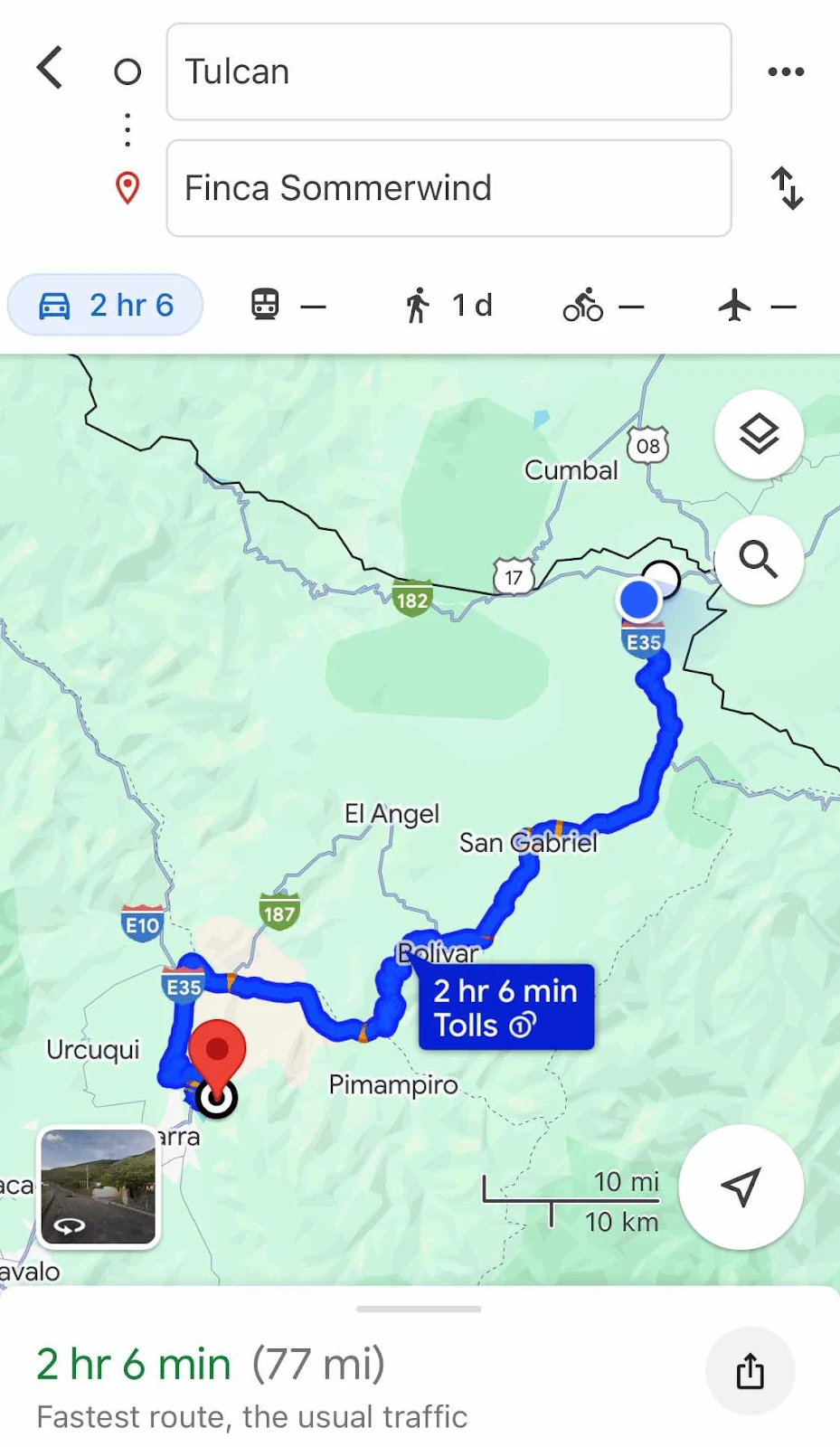Share this route
Viewport: 840px width, 1447px height.
coord(750,1371)
